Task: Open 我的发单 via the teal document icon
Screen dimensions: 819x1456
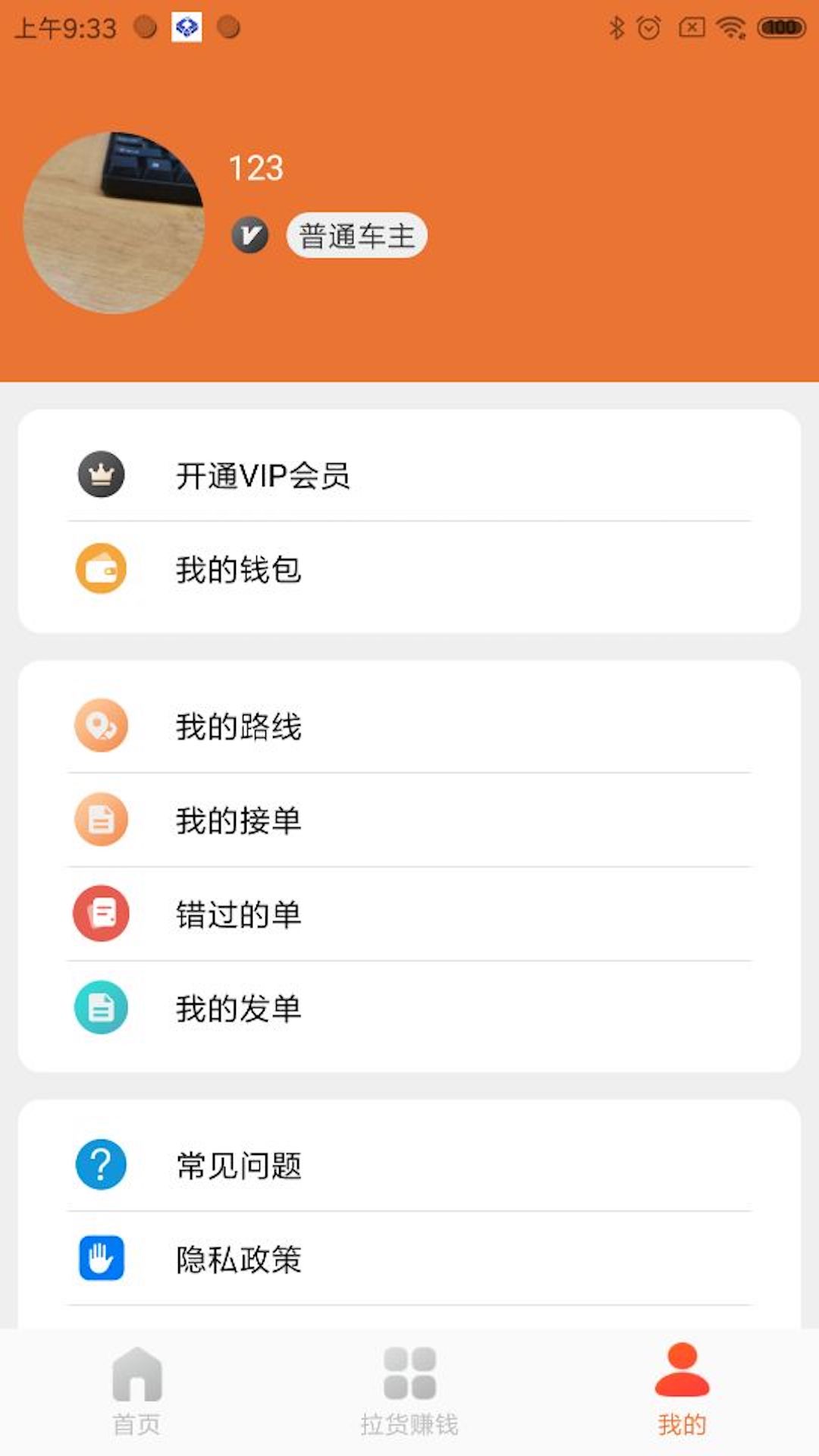Action: click(x=101, y=1009)
